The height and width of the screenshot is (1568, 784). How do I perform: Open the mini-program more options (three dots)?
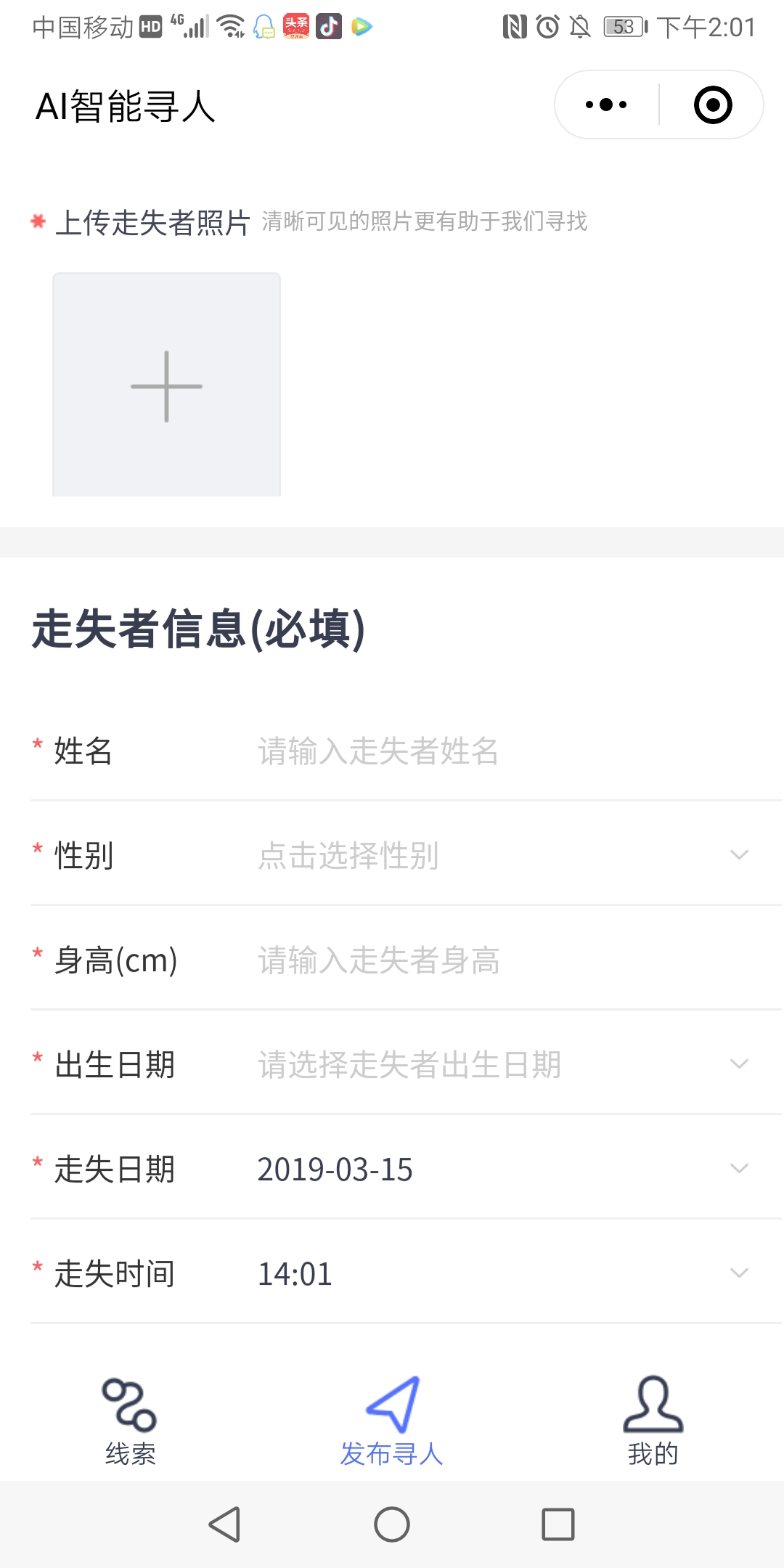point(605,104)
